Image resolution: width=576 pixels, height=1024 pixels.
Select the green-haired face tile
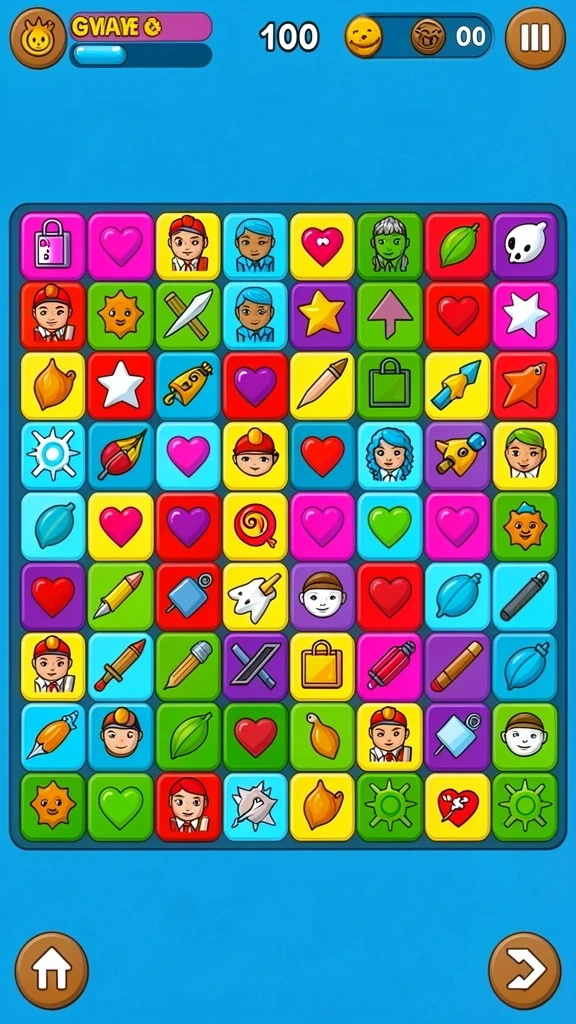click(525, 455)
